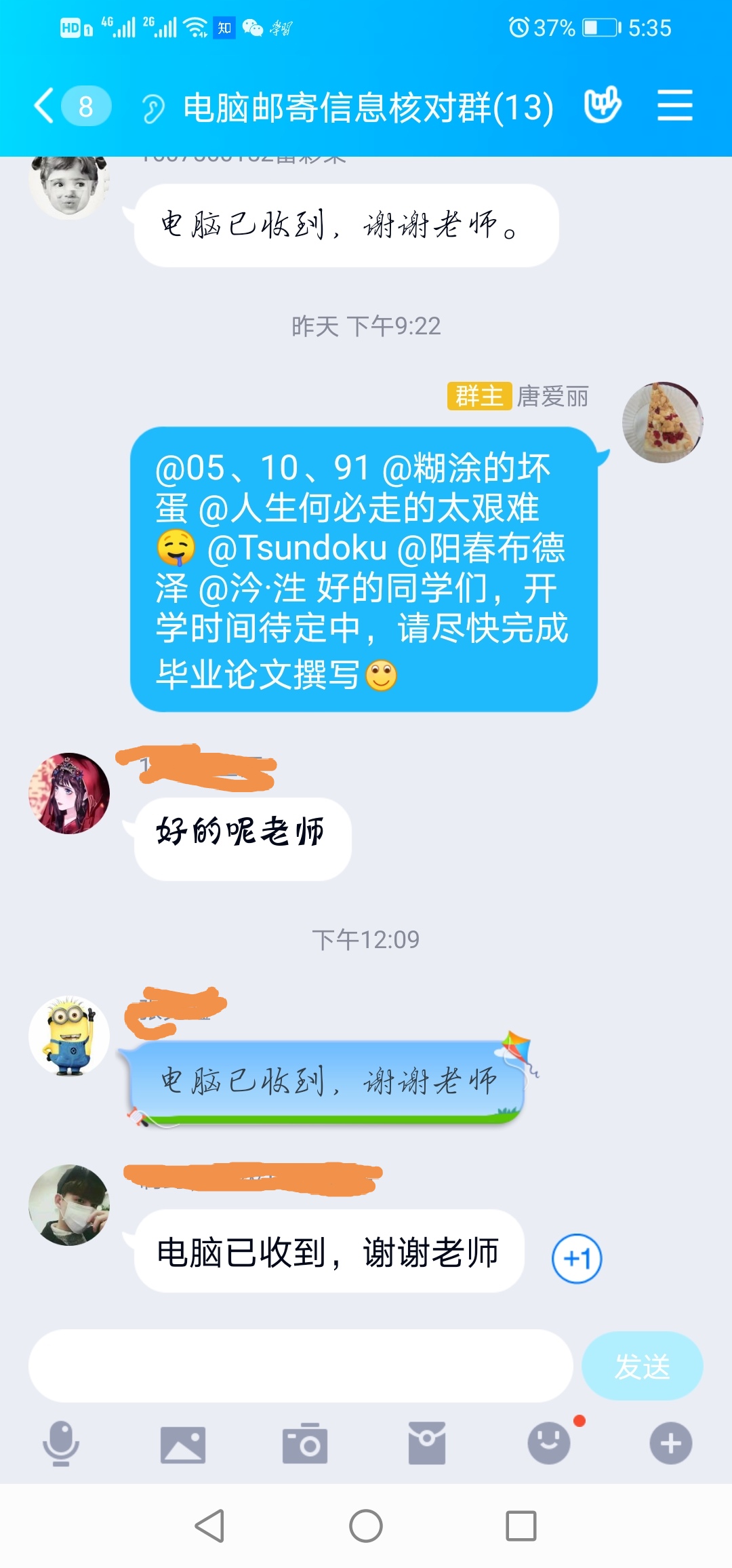Viewport: 732px width, 1568px height.
Task: Open the emoji panel
Action: [549, 1443]
